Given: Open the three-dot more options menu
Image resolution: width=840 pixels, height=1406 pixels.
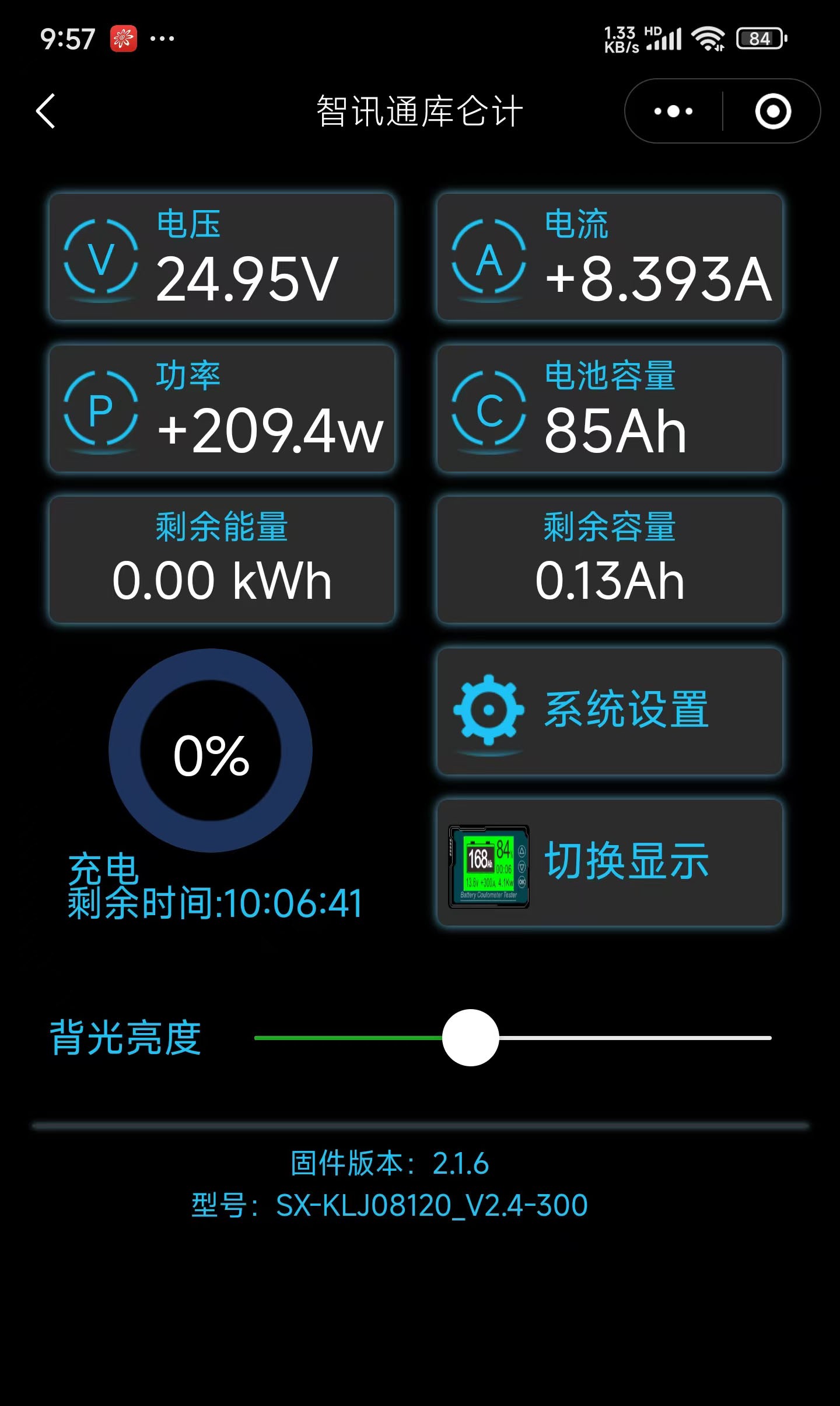Looking at the screenshot, I should pyautogui.click(x=674, y=111).
